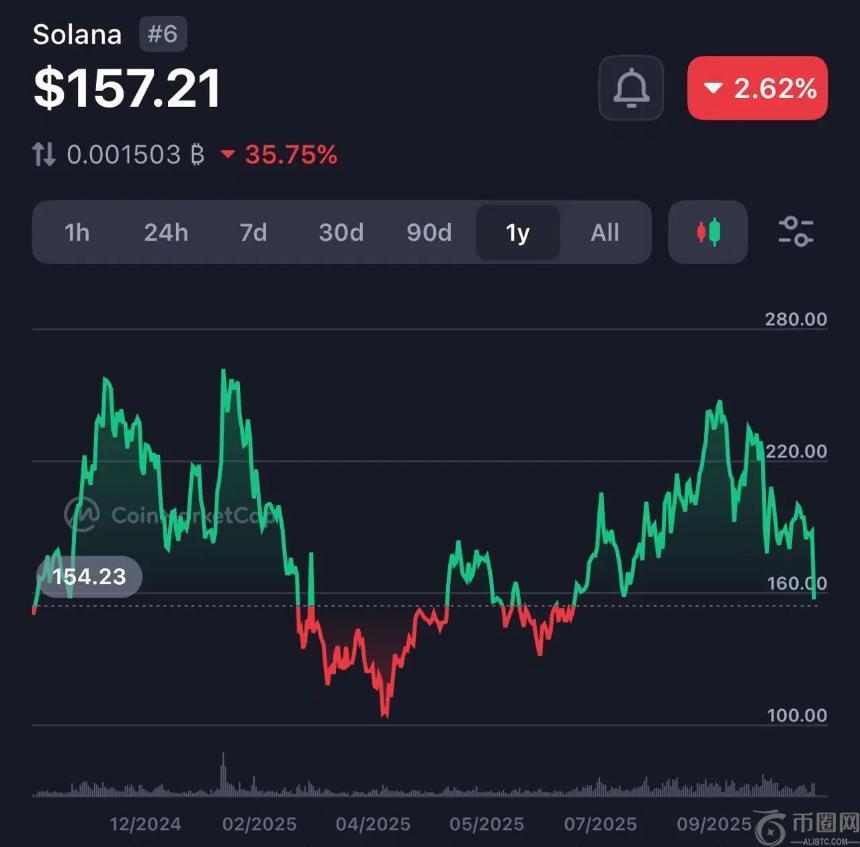Show the 7d price chart

click(x=253, y=233)
